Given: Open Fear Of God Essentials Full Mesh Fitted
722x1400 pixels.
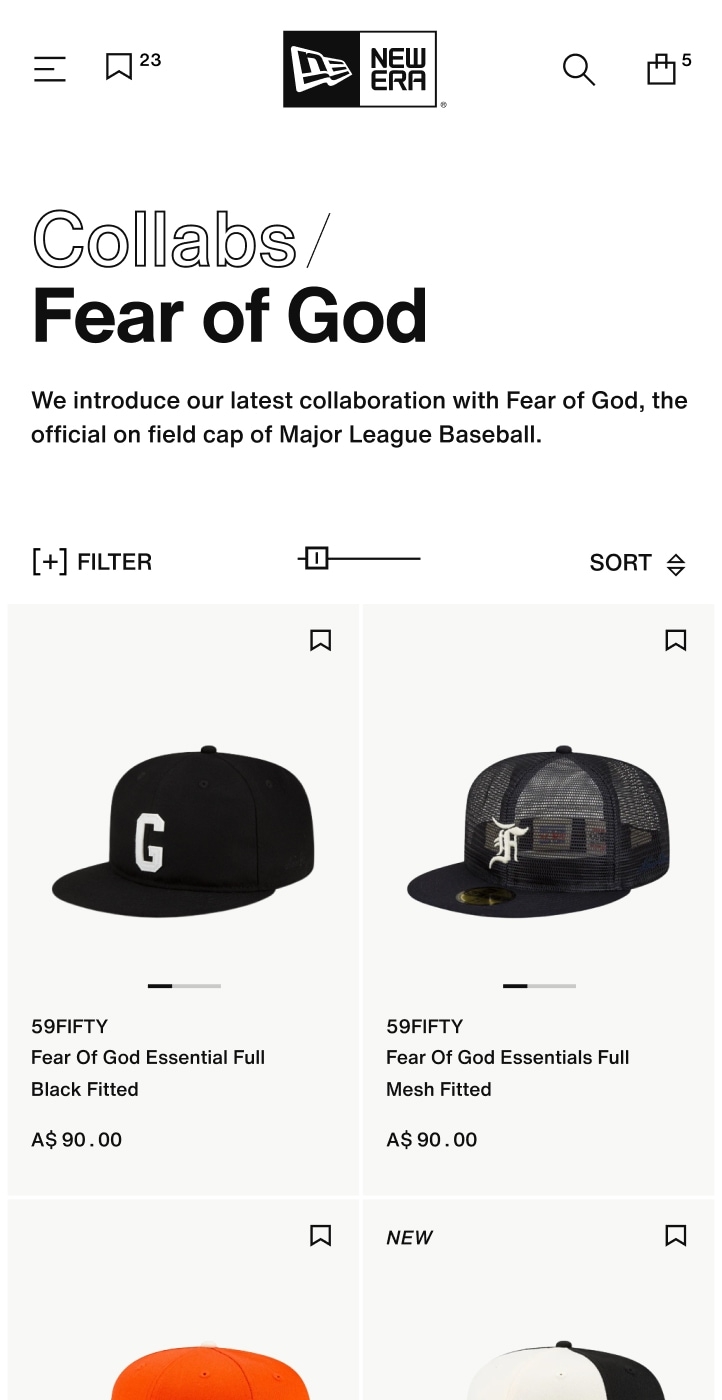Looking at the screenshot, I should (x=507, y=1072).
